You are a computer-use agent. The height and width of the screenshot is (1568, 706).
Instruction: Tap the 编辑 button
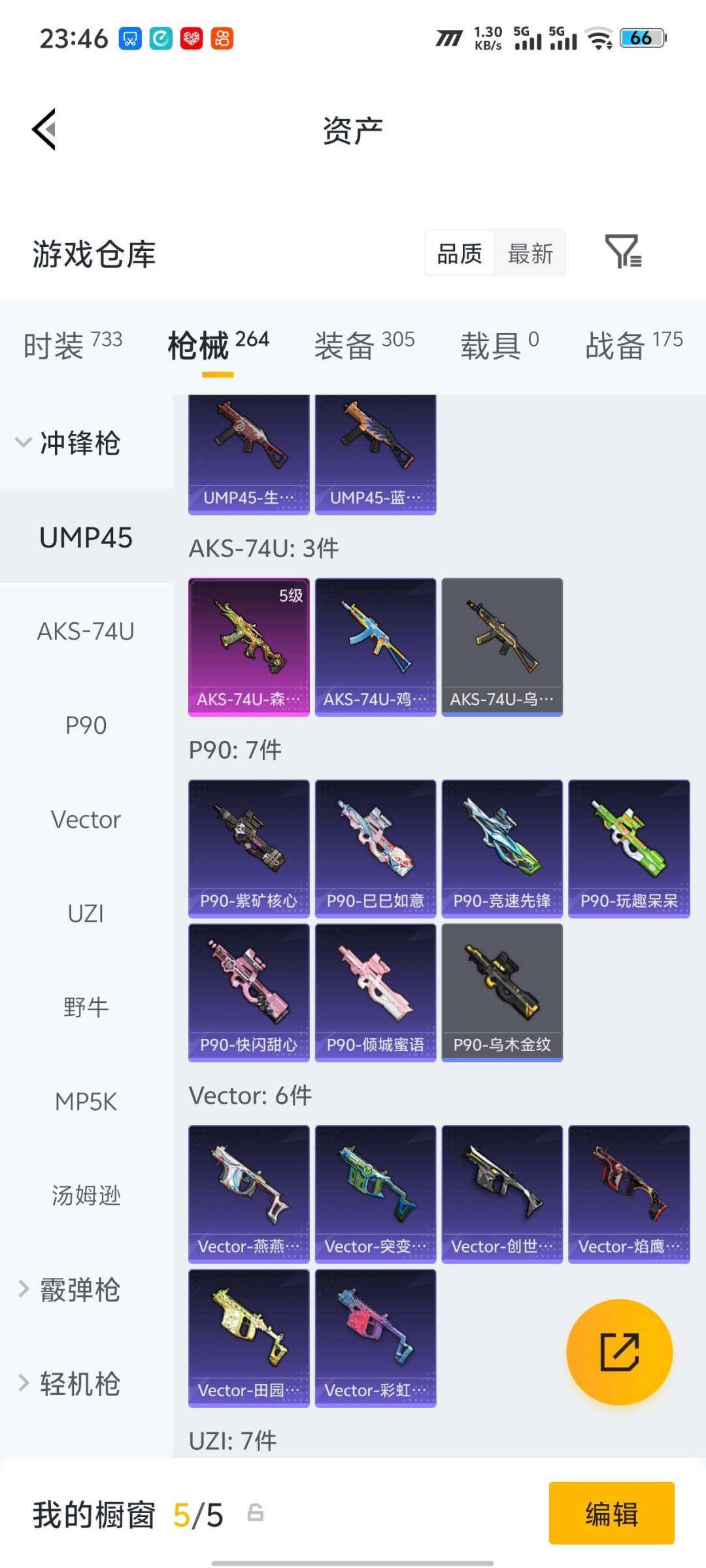(611, 1513)
